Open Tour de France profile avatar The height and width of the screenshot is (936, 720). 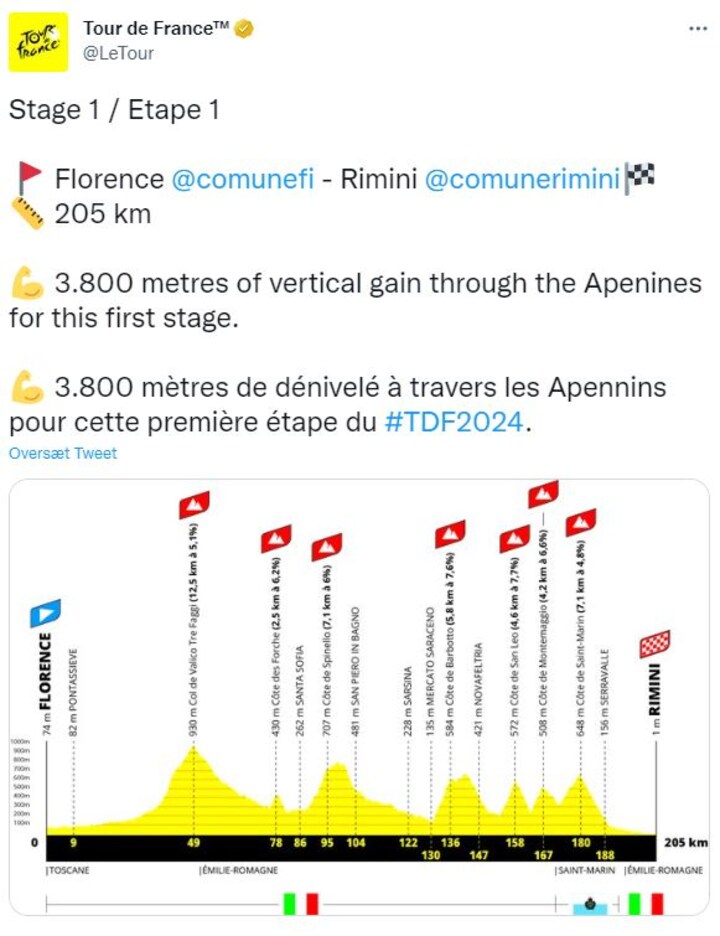(x=38, y=42)
